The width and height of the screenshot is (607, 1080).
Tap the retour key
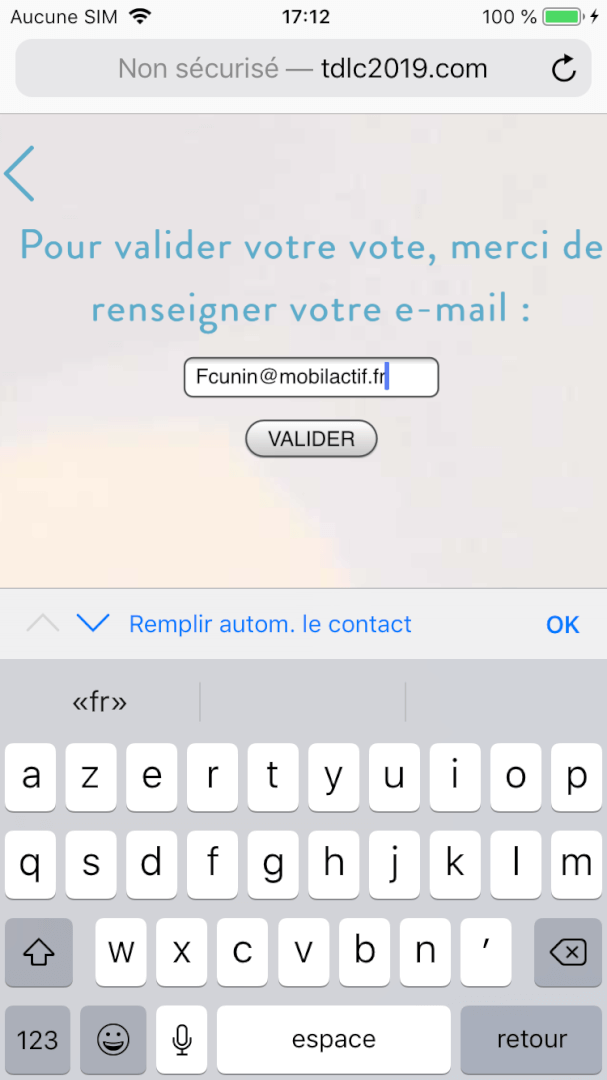pyautogui.click(x=531, y=1039)
